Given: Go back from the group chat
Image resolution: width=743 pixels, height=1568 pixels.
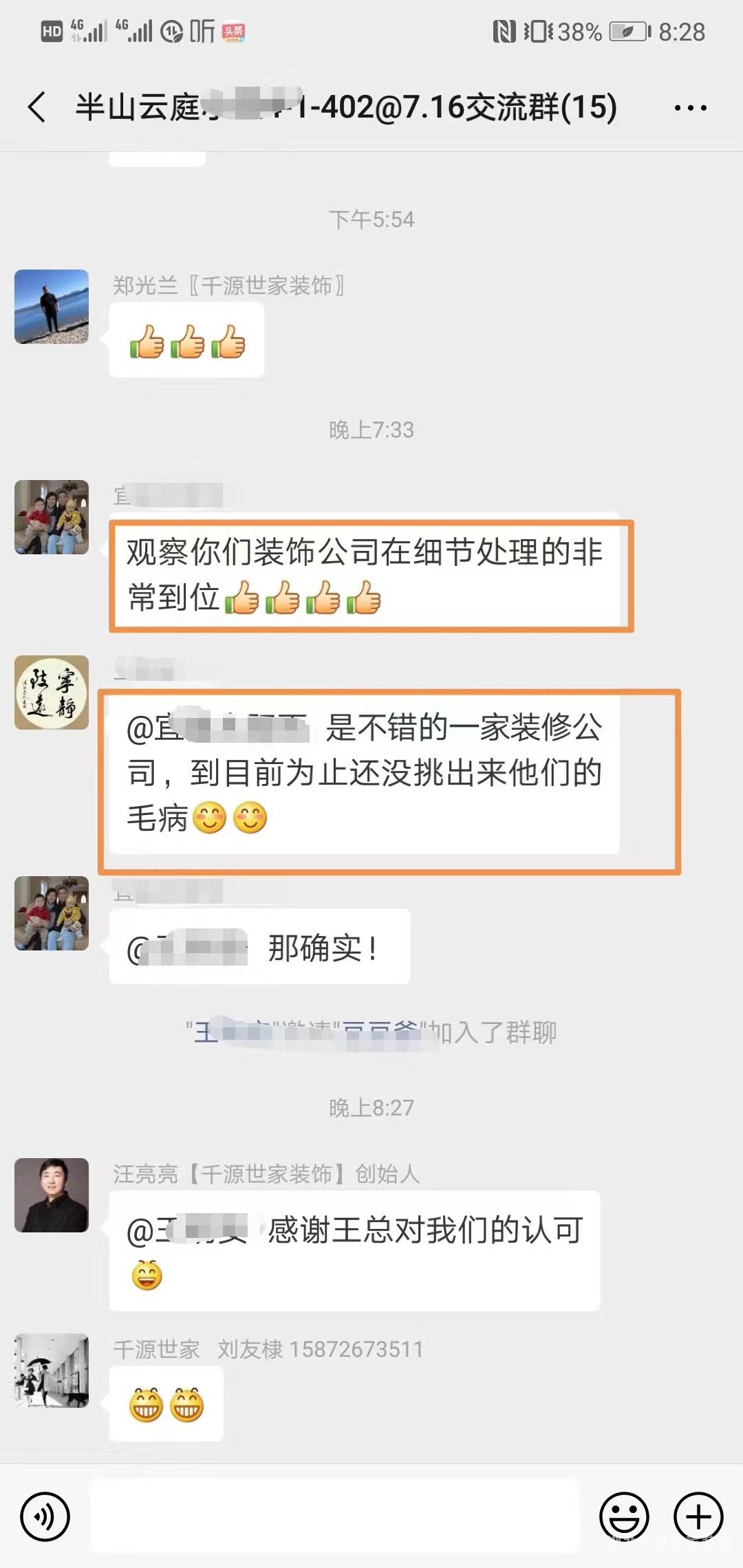Looking at the screenshot, I should coord(37,107).
